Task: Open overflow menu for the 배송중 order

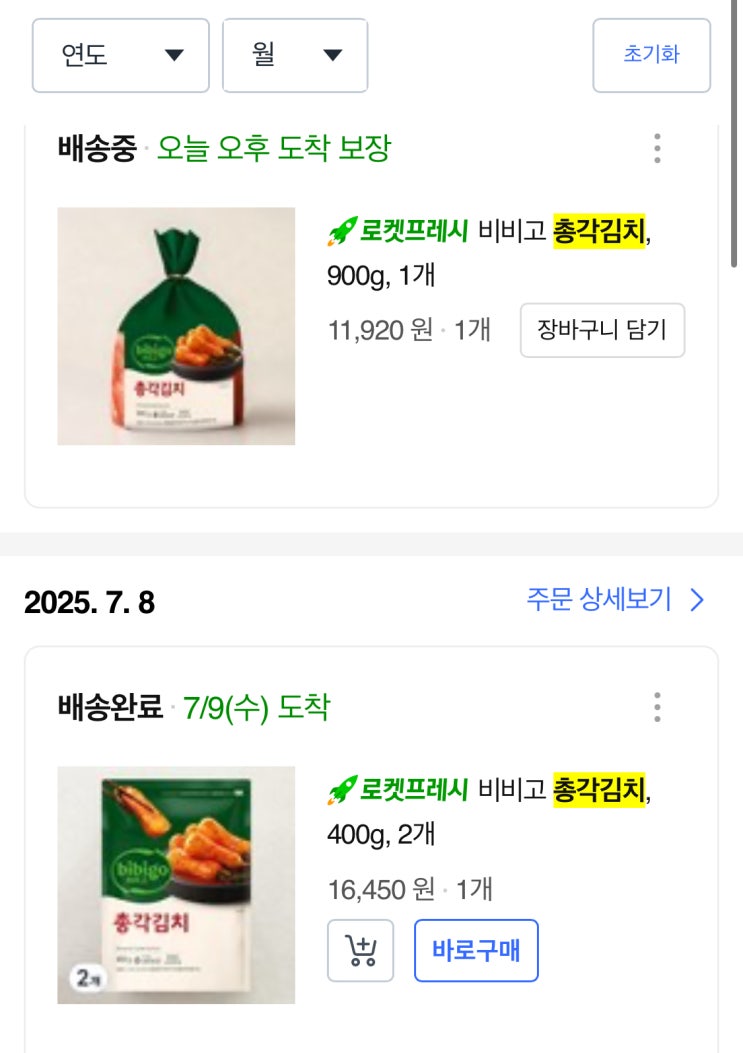Action: pyautogui.click(x=657, y=148)
